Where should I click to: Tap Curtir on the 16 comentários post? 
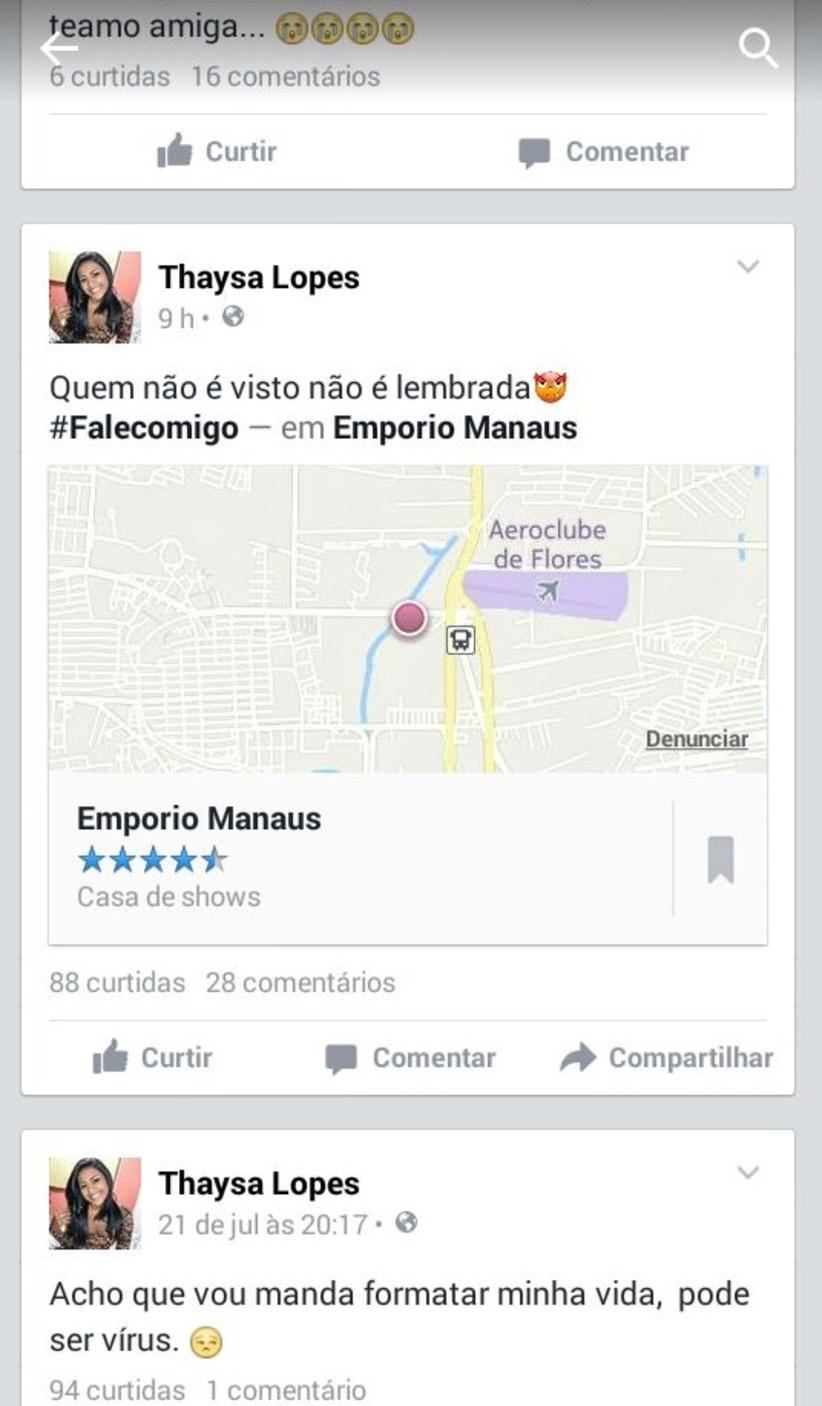click(x=217, y=152)
